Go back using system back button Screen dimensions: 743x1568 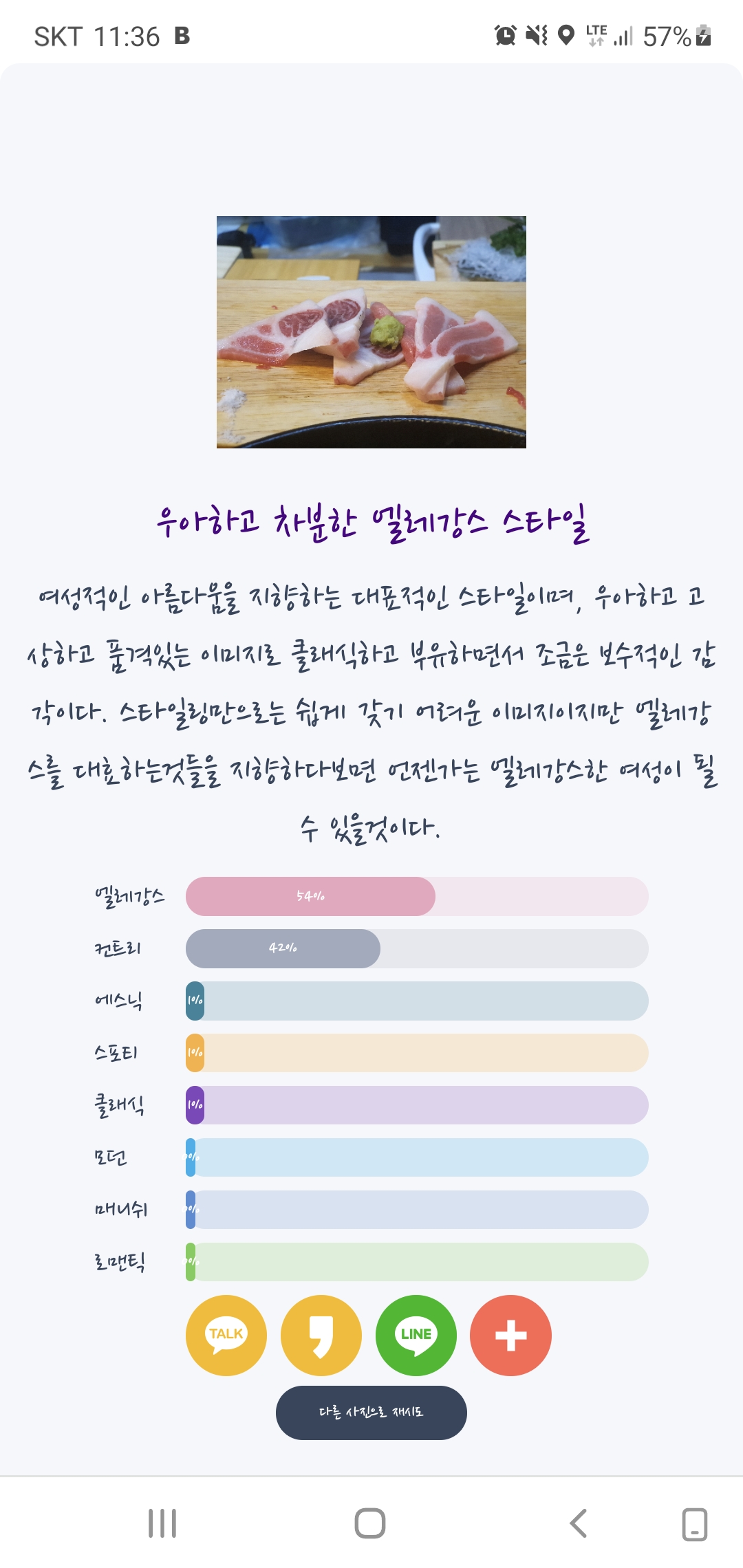(579, 1523)
